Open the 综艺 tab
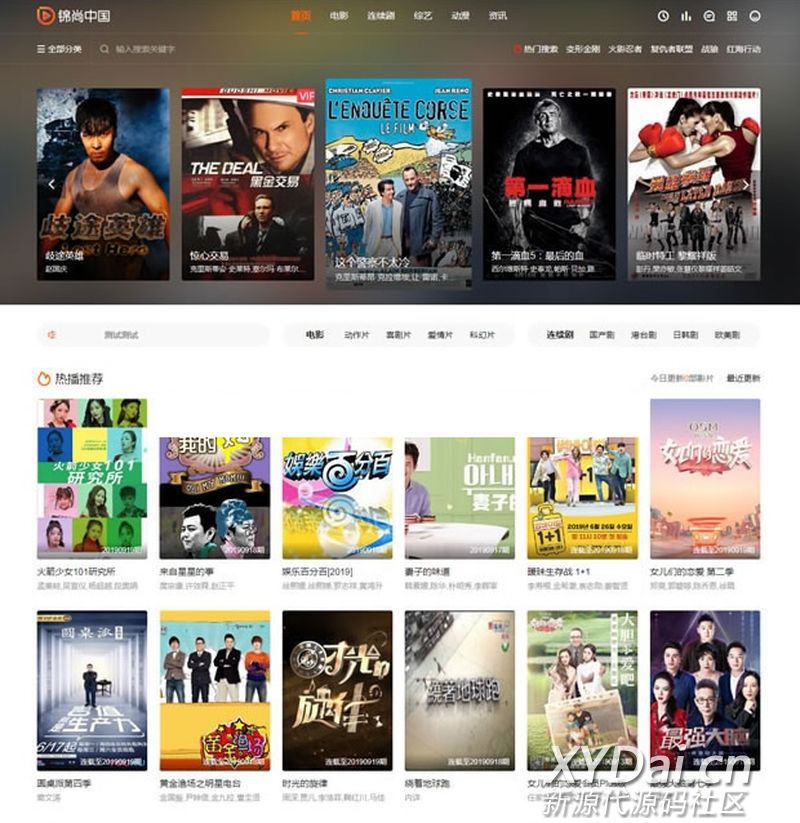The image size is (800, 823). (x=423, y=16)
